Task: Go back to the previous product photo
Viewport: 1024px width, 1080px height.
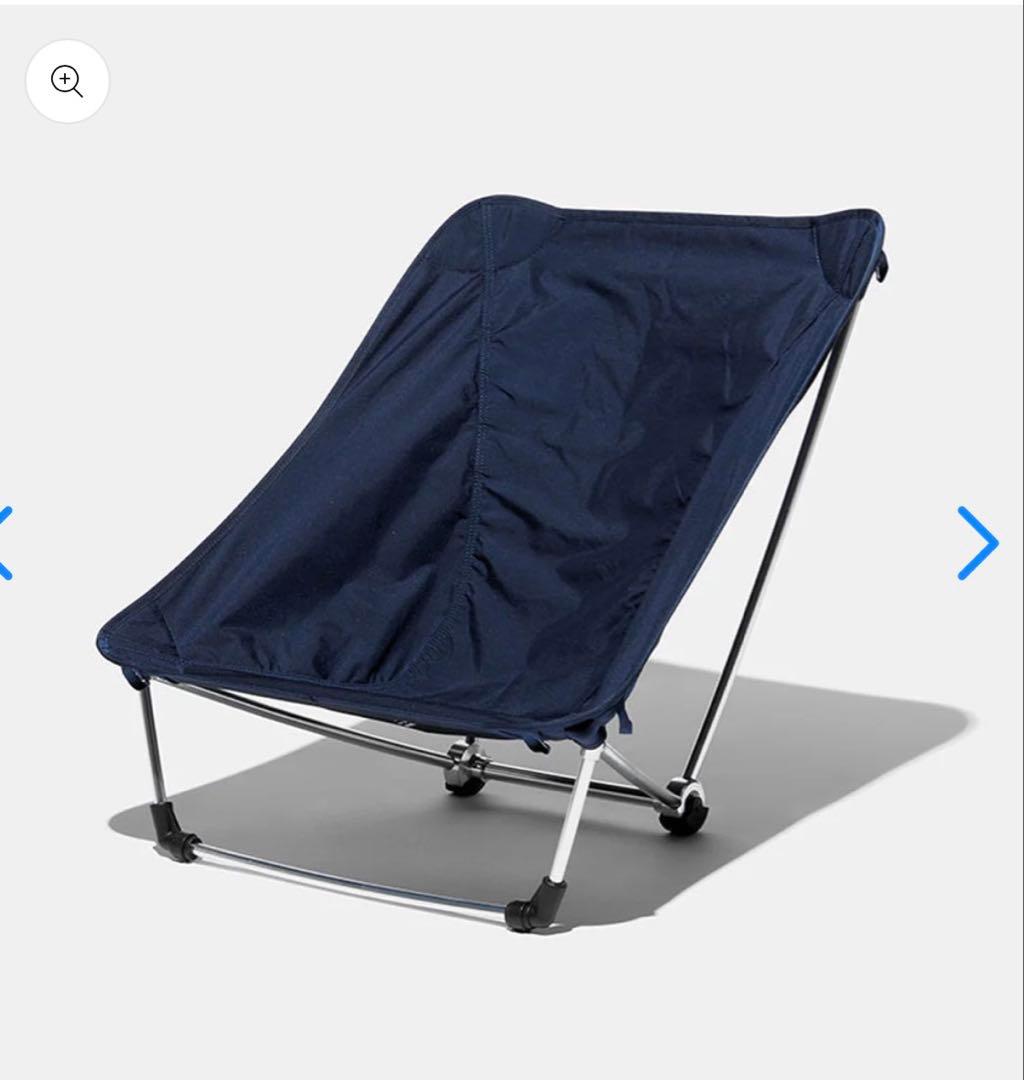Action: [x=6, y=543]
